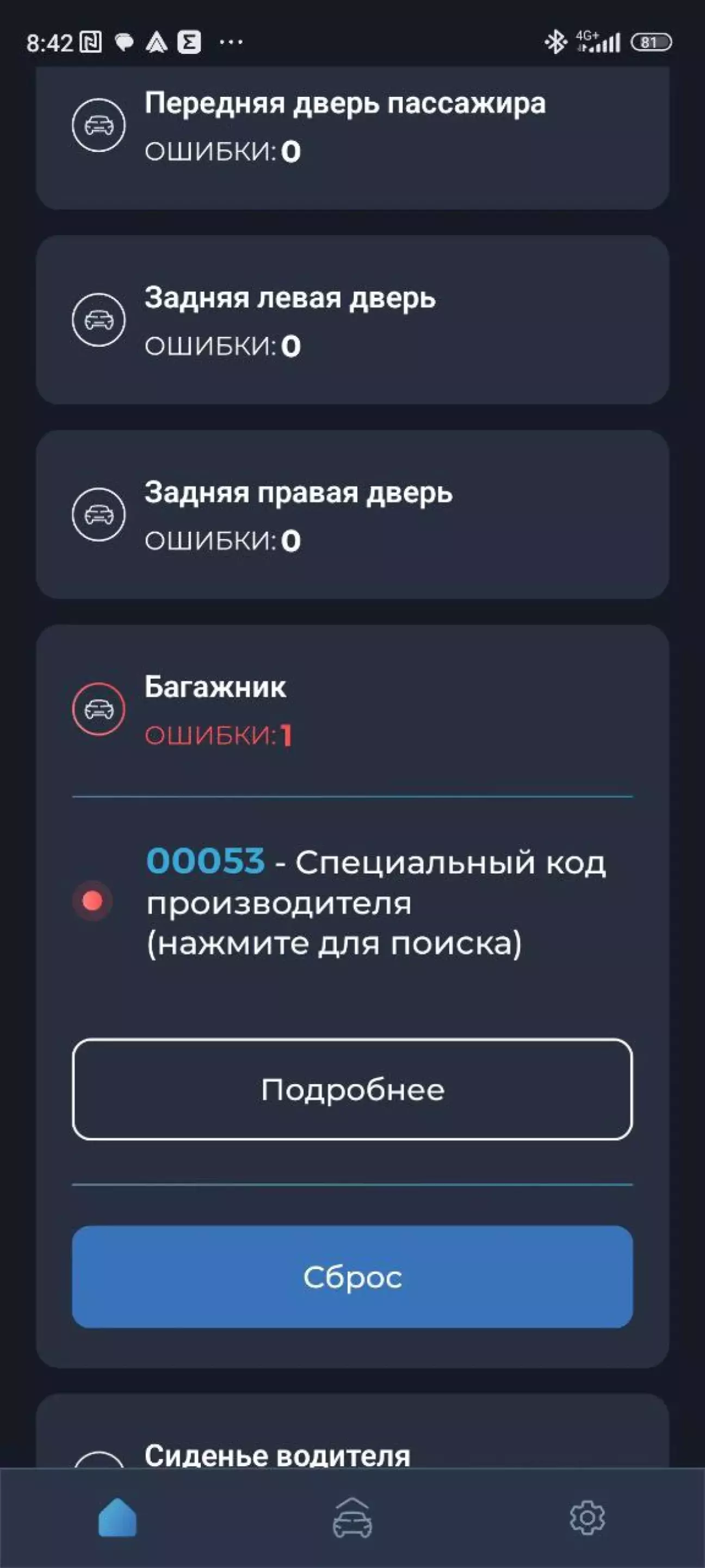
Task: Expand the Задняя левая дверь card
Action: [x=352, y=320]
